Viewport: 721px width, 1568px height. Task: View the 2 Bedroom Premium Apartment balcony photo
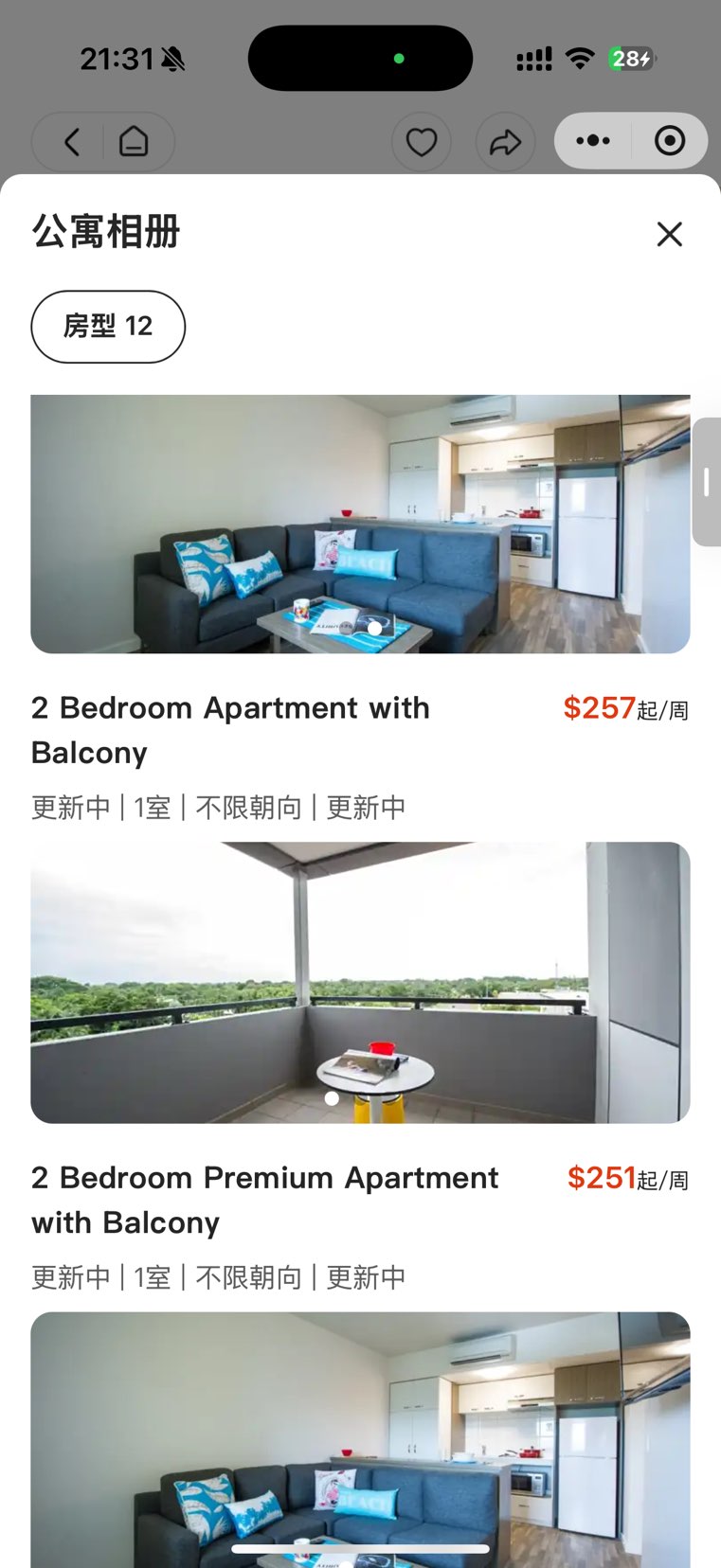(360, 982)
